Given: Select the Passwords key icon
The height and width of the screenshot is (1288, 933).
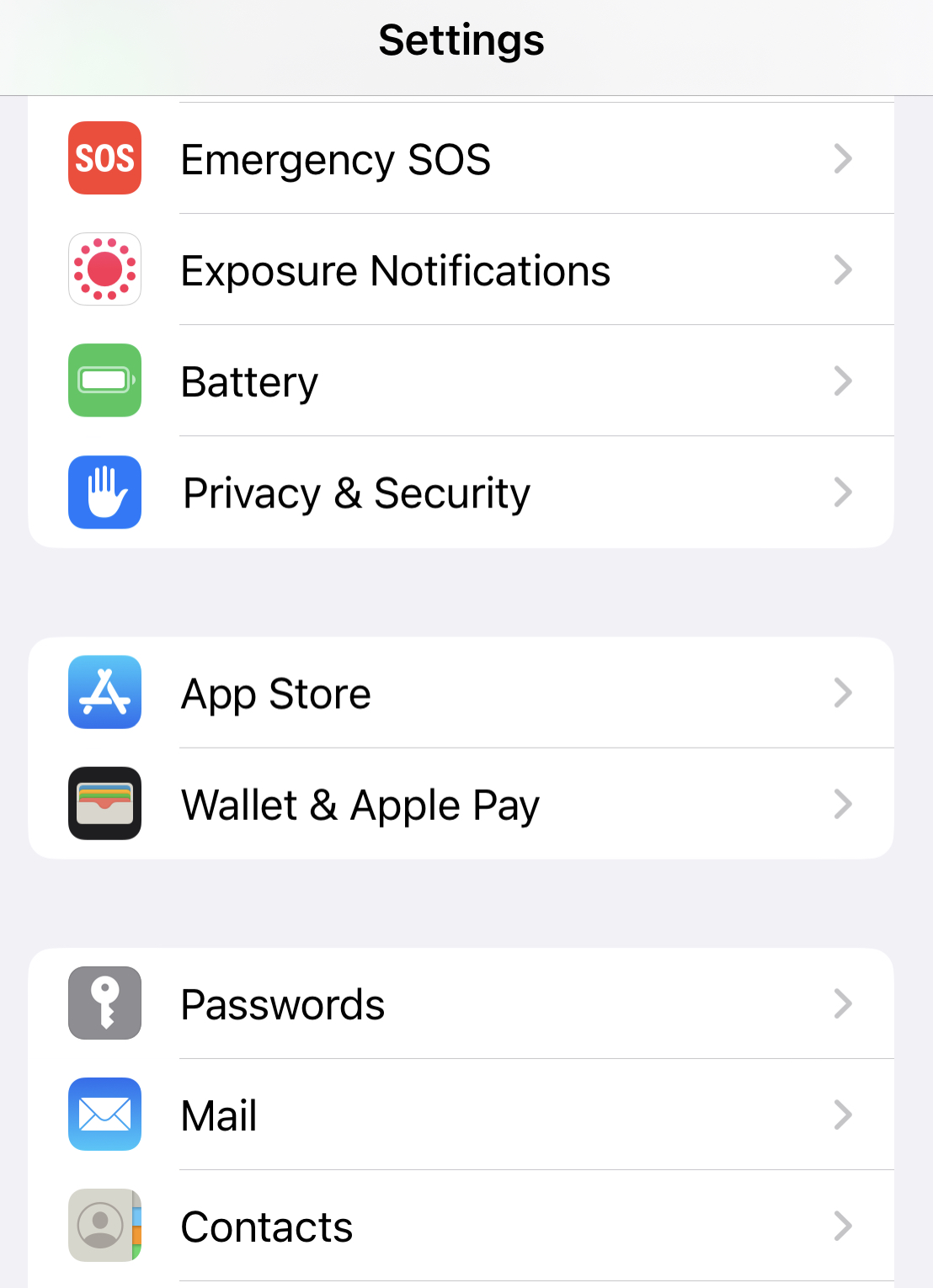Looking at the screenshot, I should pos(104,1003).
